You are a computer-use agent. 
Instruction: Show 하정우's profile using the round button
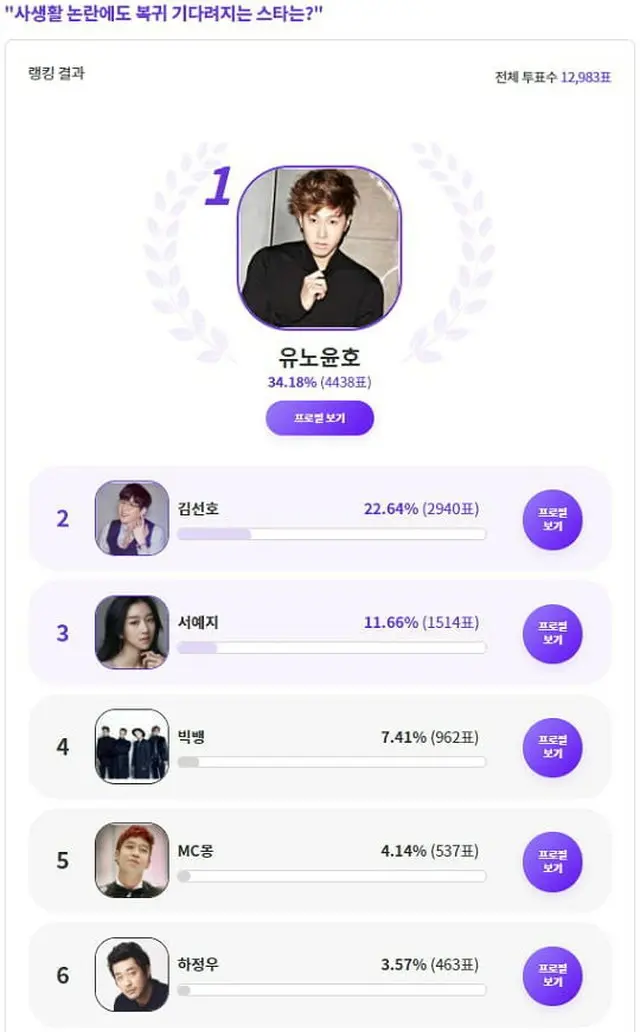(552, 975)
